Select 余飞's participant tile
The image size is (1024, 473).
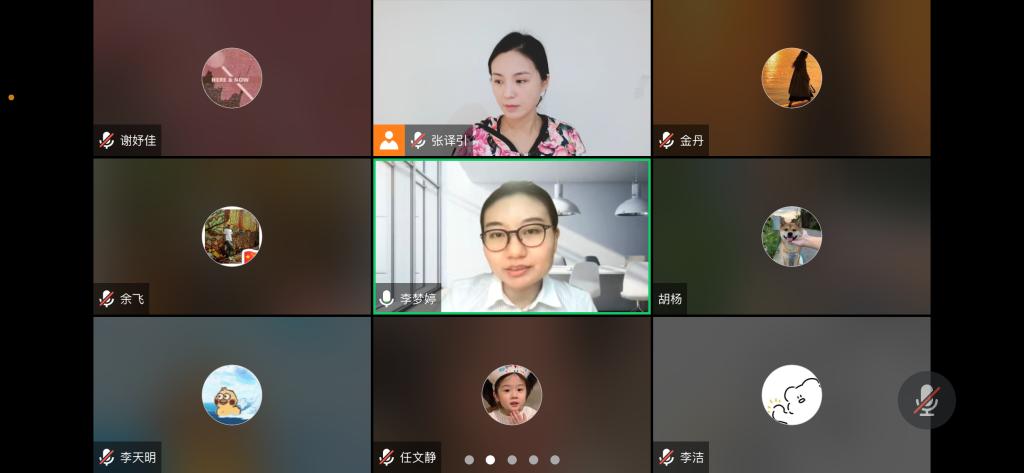pyautogui.click(x=232, y=236)
